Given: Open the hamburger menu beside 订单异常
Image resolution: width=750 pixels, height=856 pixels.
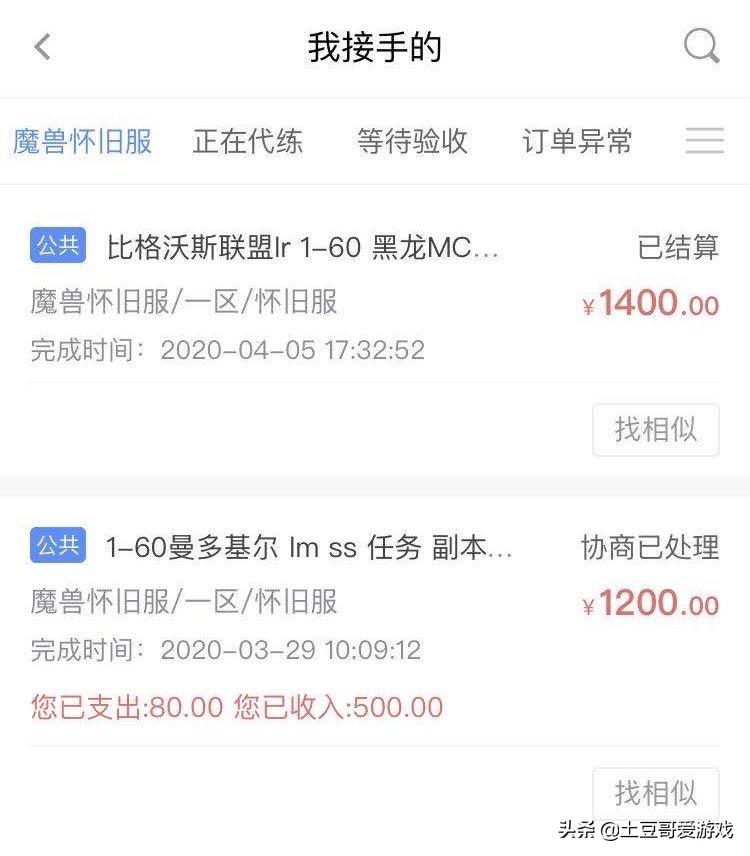Looking at the screenshot, I should coord(705,142).
